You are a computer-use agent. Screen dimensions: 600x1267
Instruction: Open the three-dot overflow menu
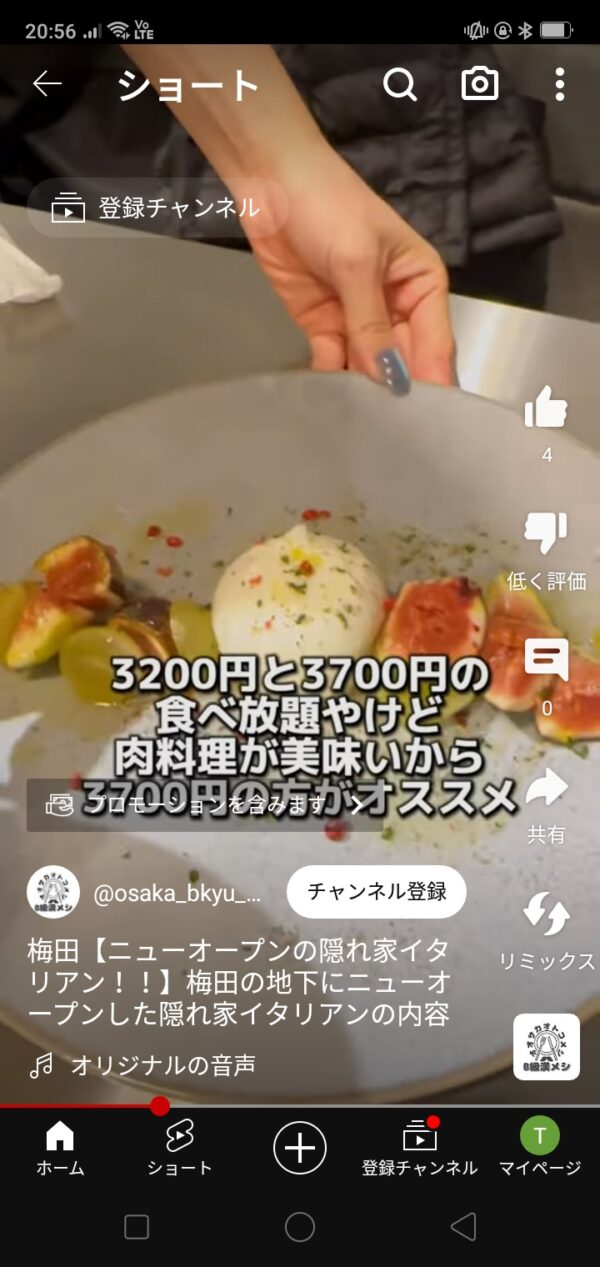560,85
